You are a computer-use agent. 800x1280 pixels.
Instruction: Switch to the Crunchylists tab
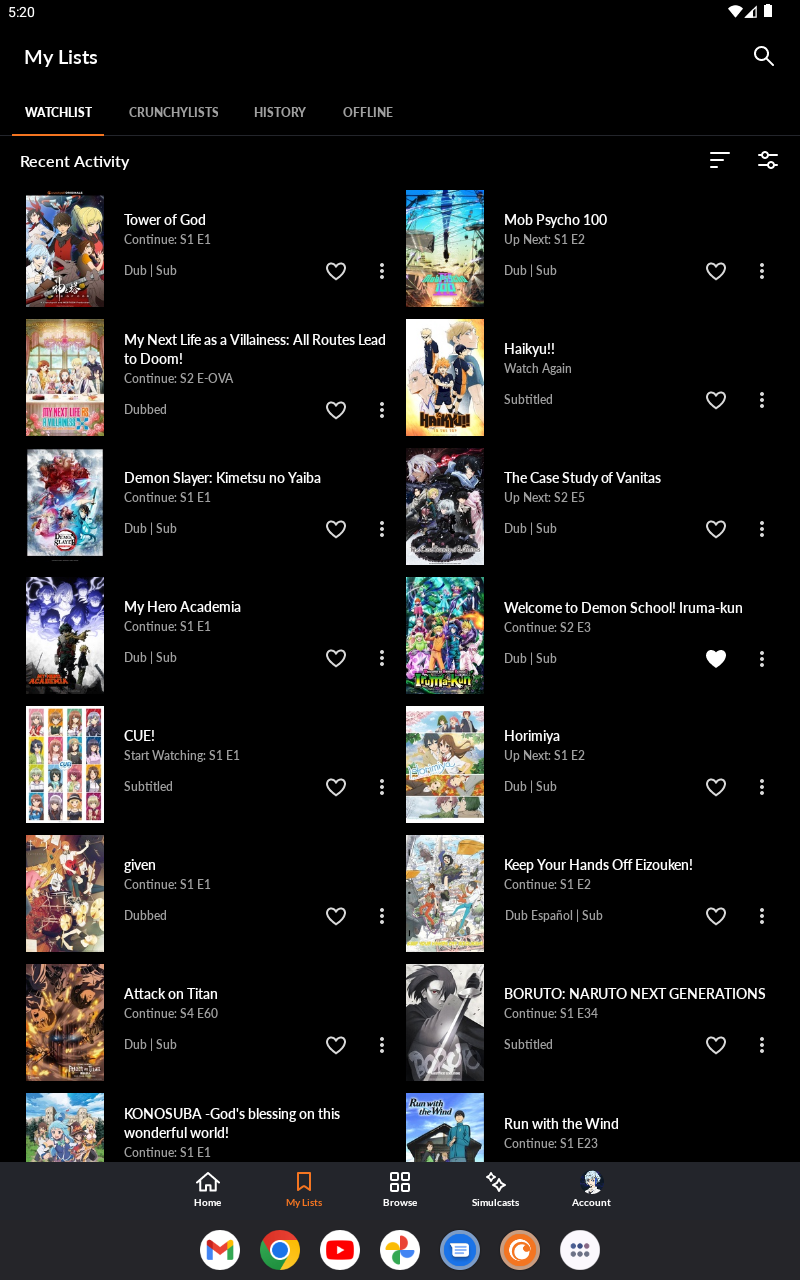point(174,112)
